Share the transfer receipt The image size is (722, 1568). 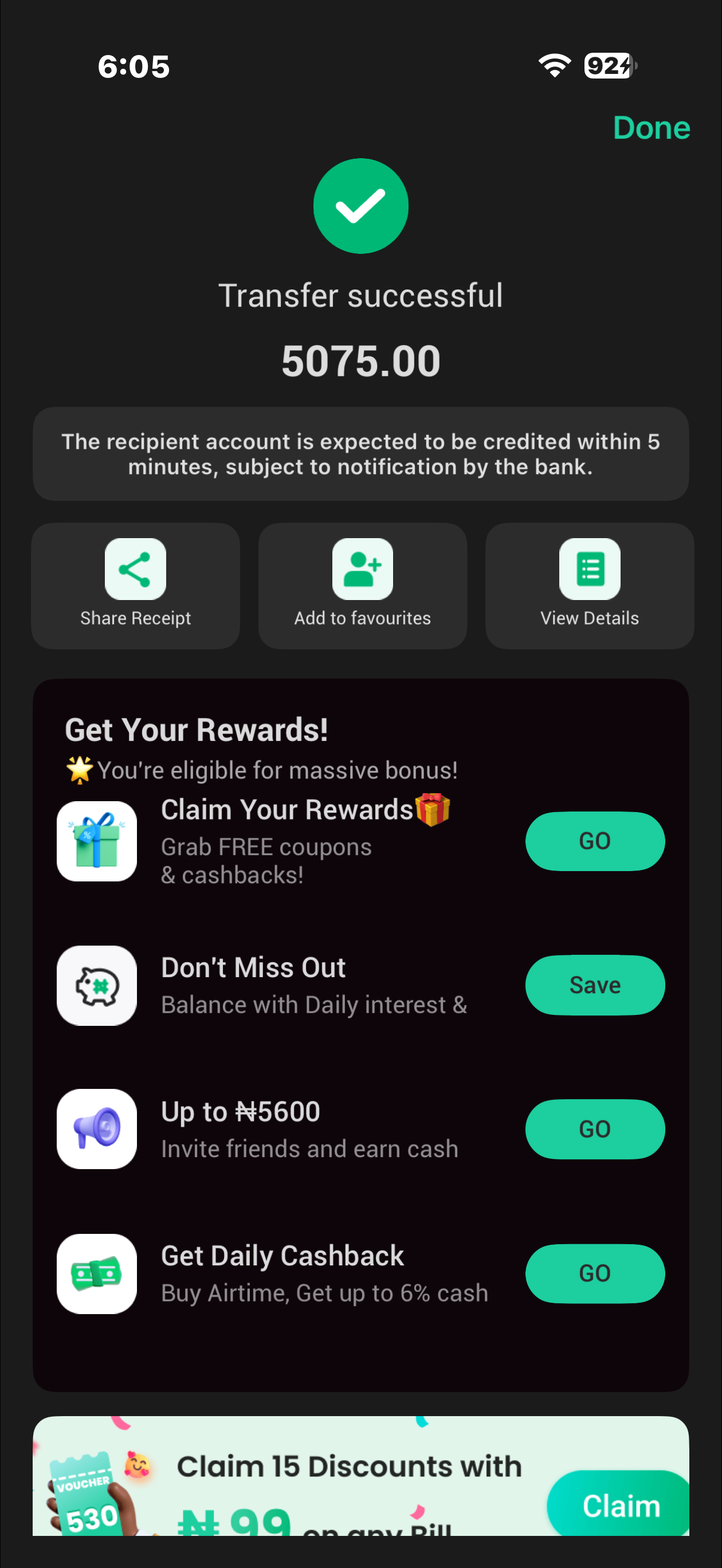(135, 585)
